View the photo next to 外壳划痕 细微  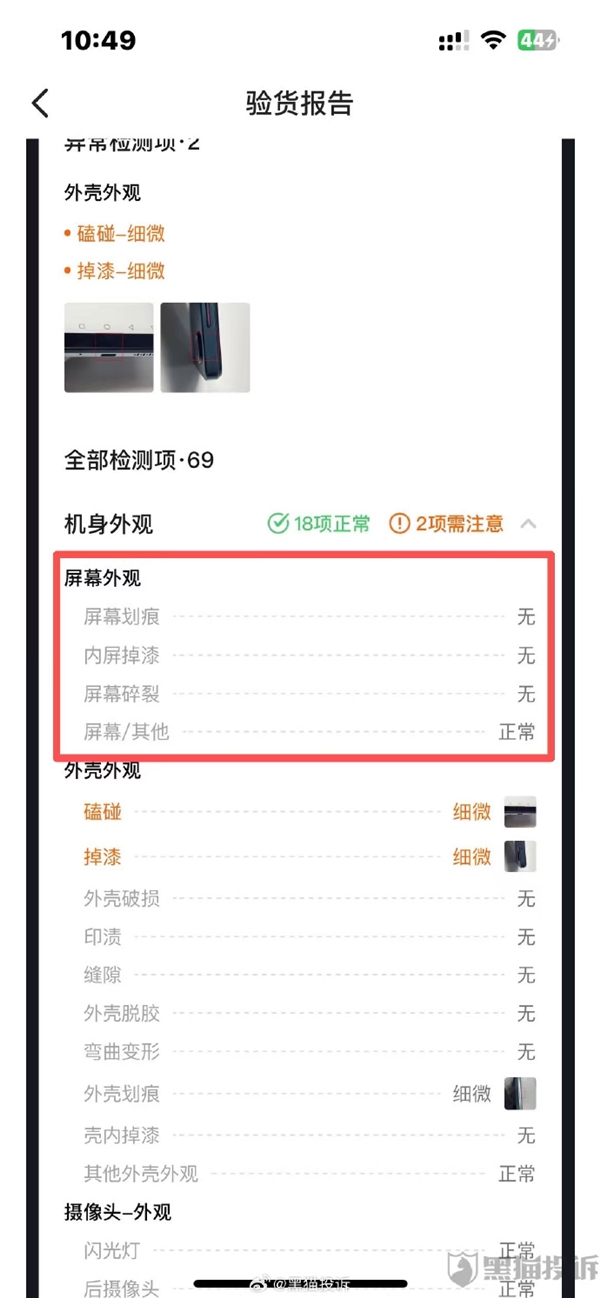(x=520, y=1093)
